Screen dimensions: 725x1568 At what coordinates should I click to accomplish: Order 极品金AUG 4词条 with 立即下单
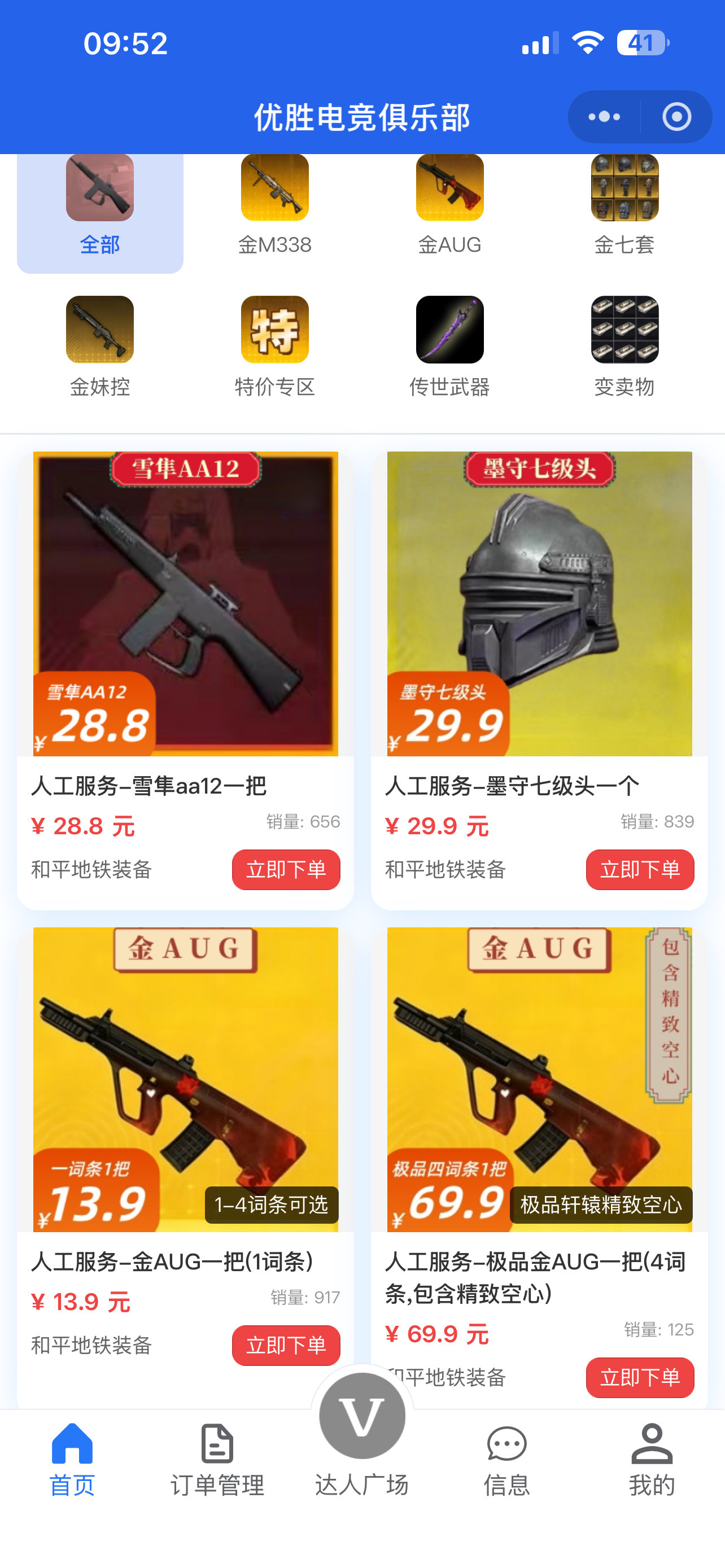640,1377
